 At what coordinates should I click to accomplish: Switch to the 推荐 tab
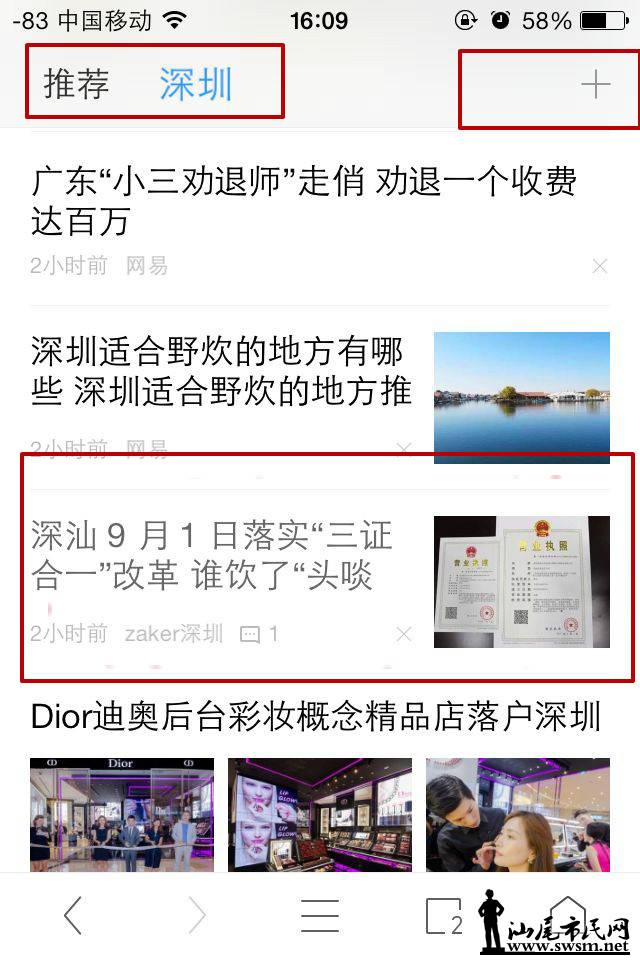[x=76, y=85]
